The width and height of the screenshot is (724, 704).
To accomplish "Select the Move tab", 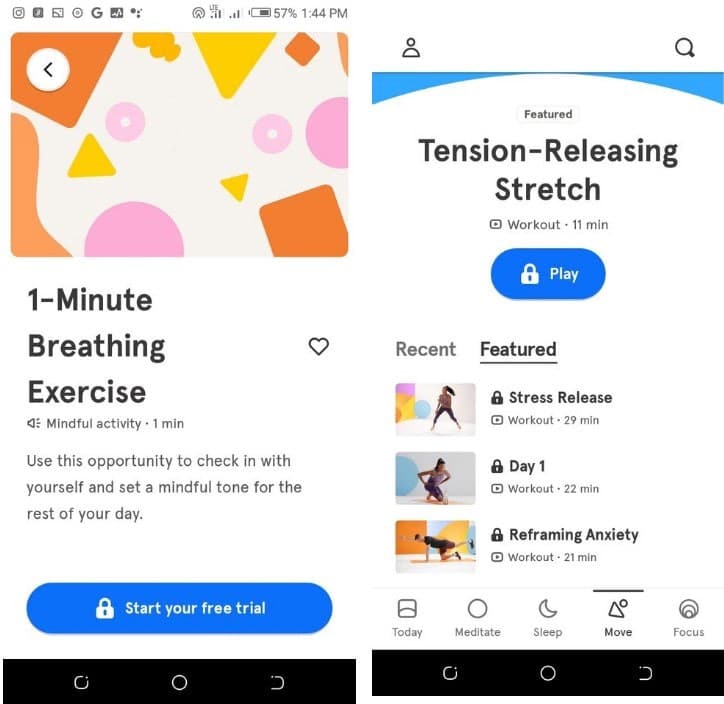I will (618, 617).
